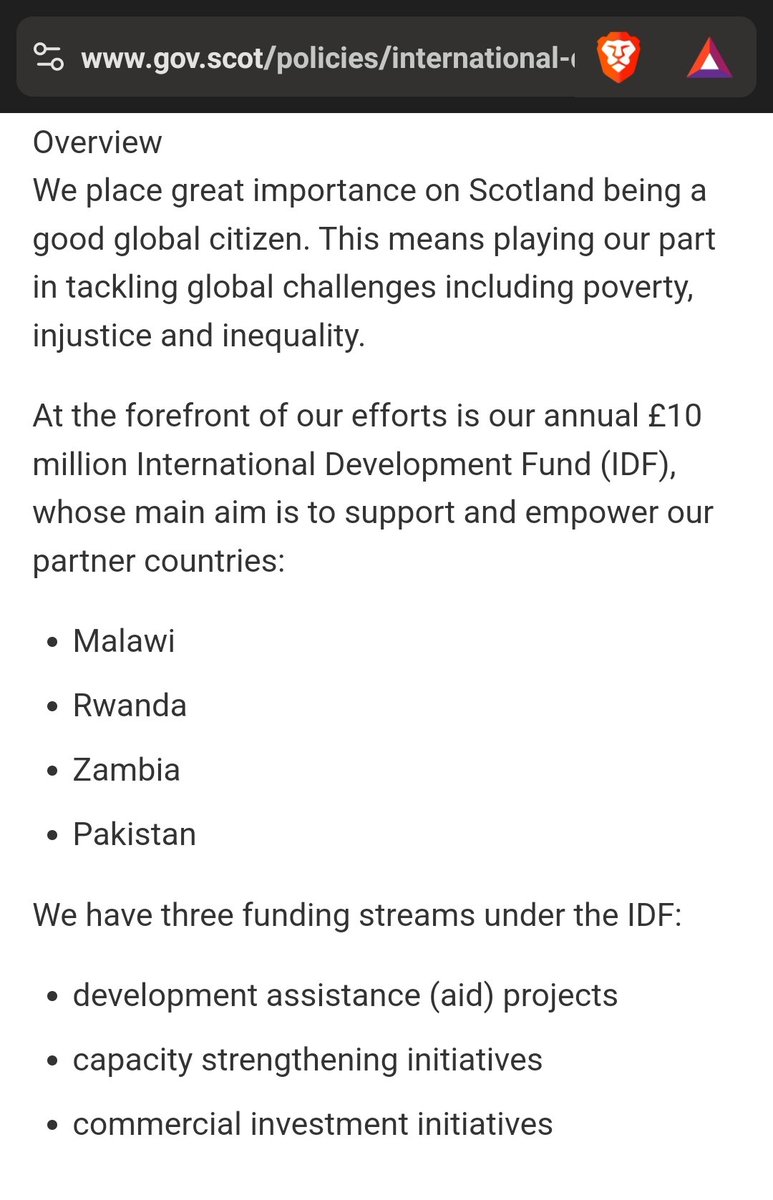The height and width of the screenshot is (1200, 773).
Task: Open the Brave Shields lion icon
Action: pyautogui.click(x=617, y=58)
